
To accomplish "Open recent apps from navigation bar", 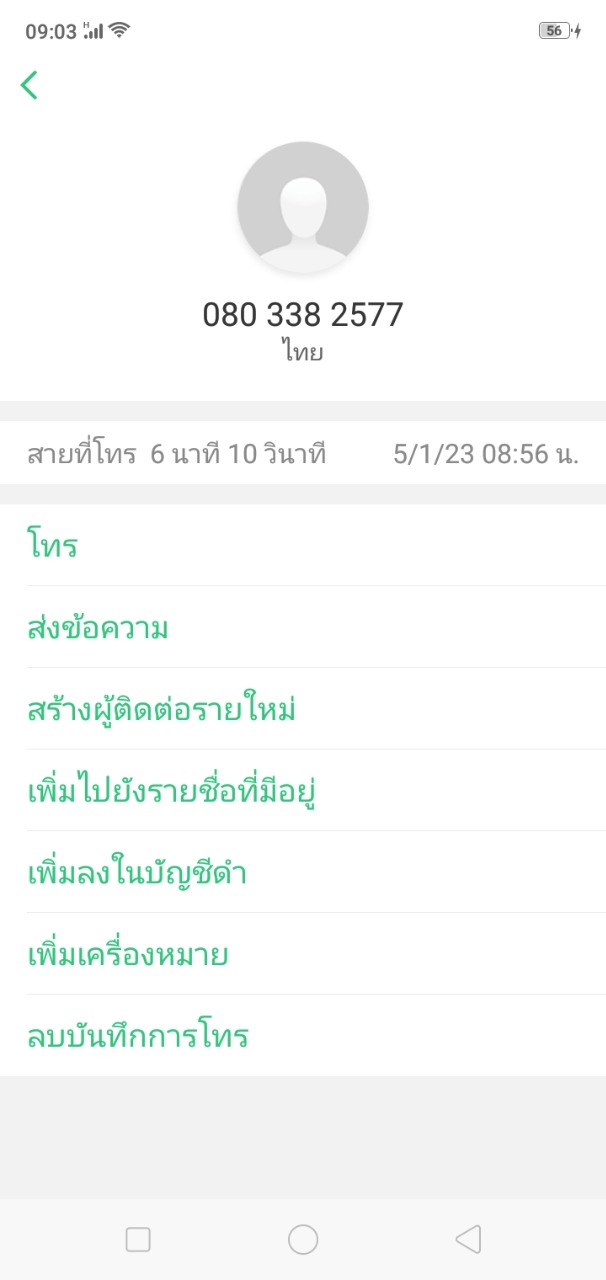I will 138,1240.
